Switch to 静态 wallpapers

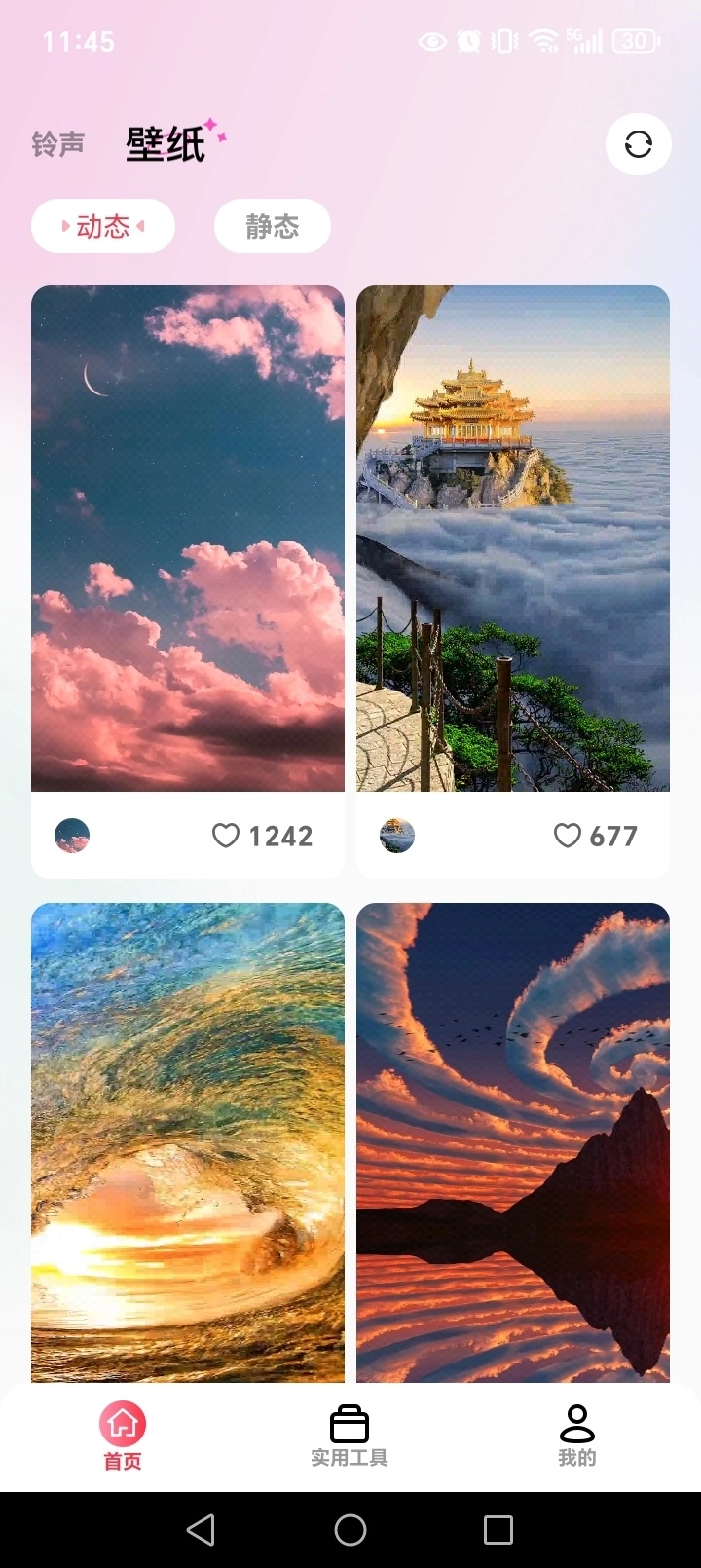[x=272, y=227]
